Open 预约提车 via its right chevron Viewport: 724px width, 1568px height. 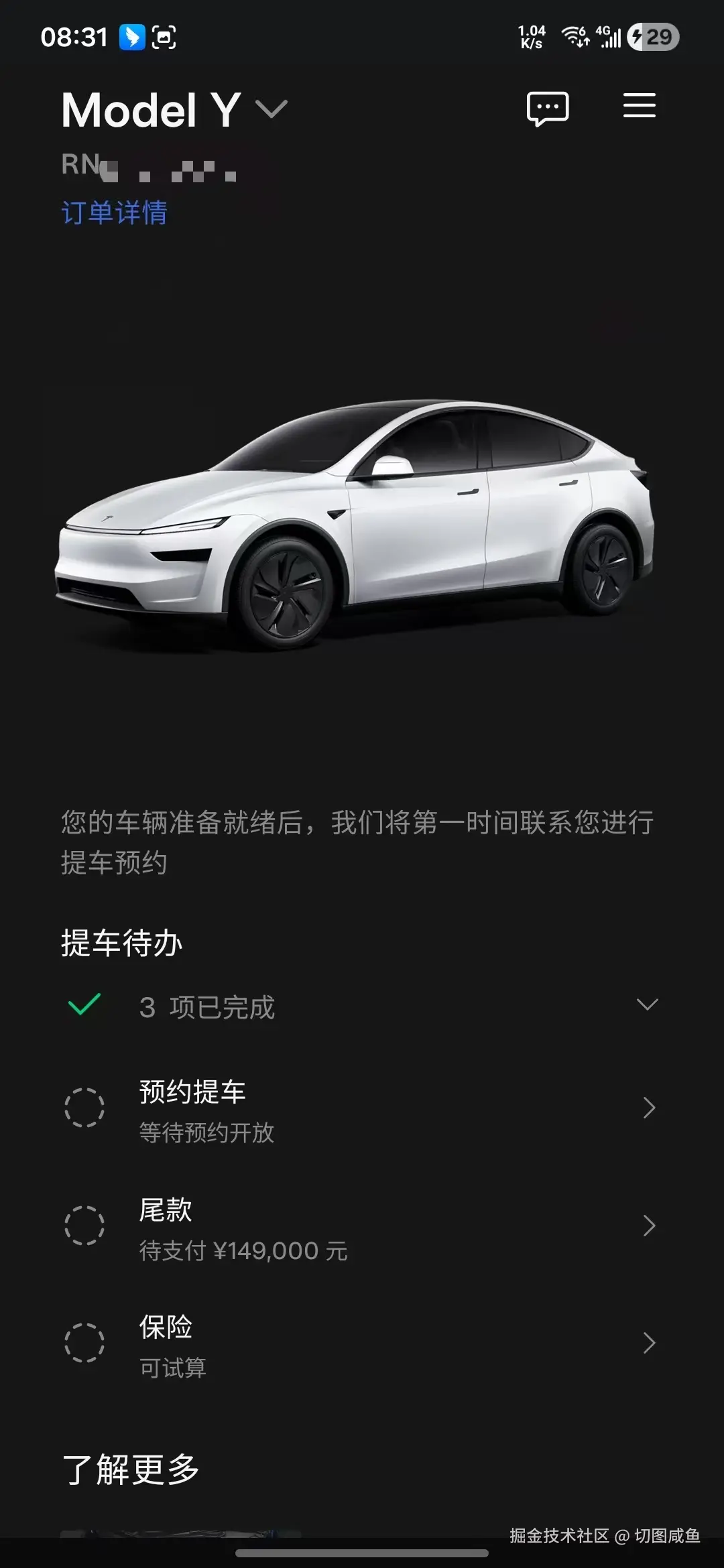(648, 1109)
